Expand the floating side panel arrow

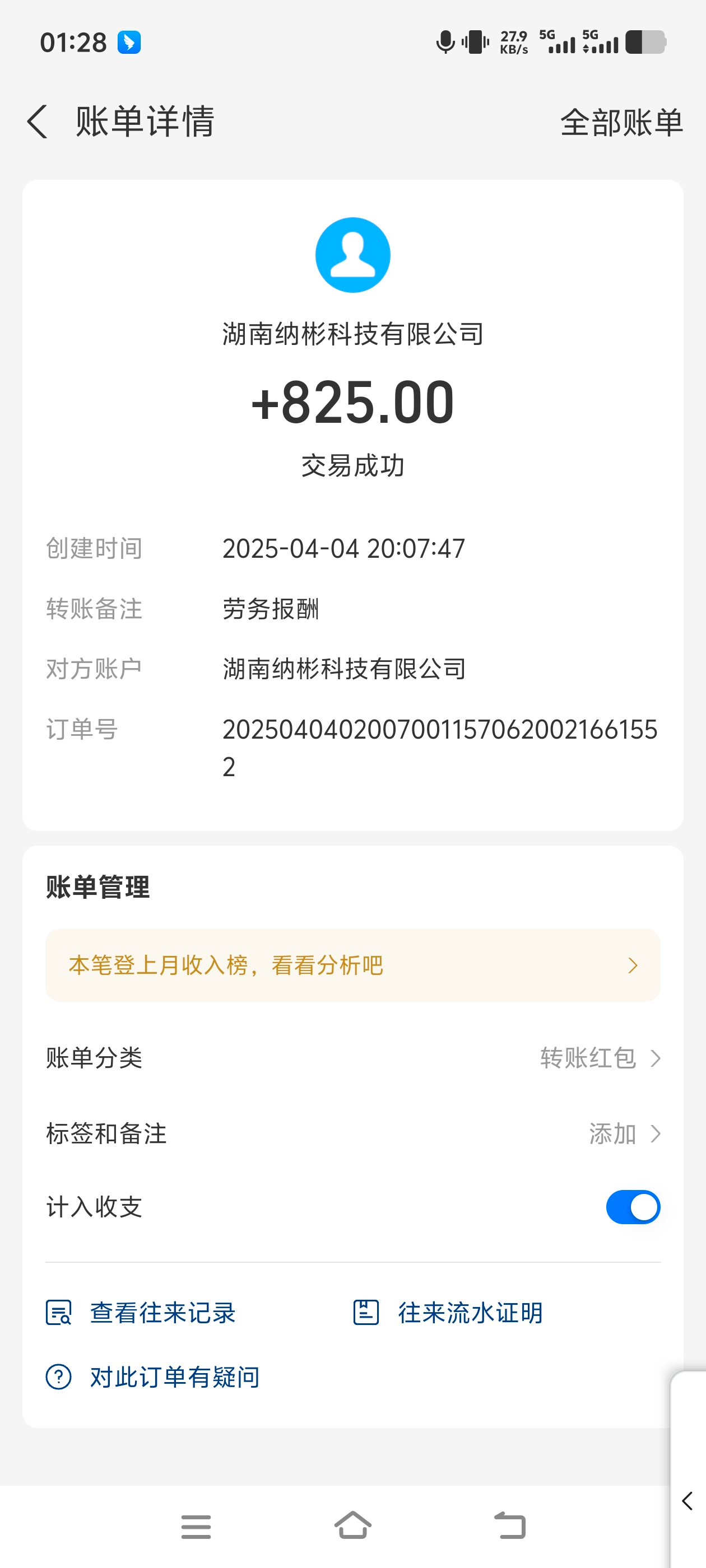pos(688,1501)
